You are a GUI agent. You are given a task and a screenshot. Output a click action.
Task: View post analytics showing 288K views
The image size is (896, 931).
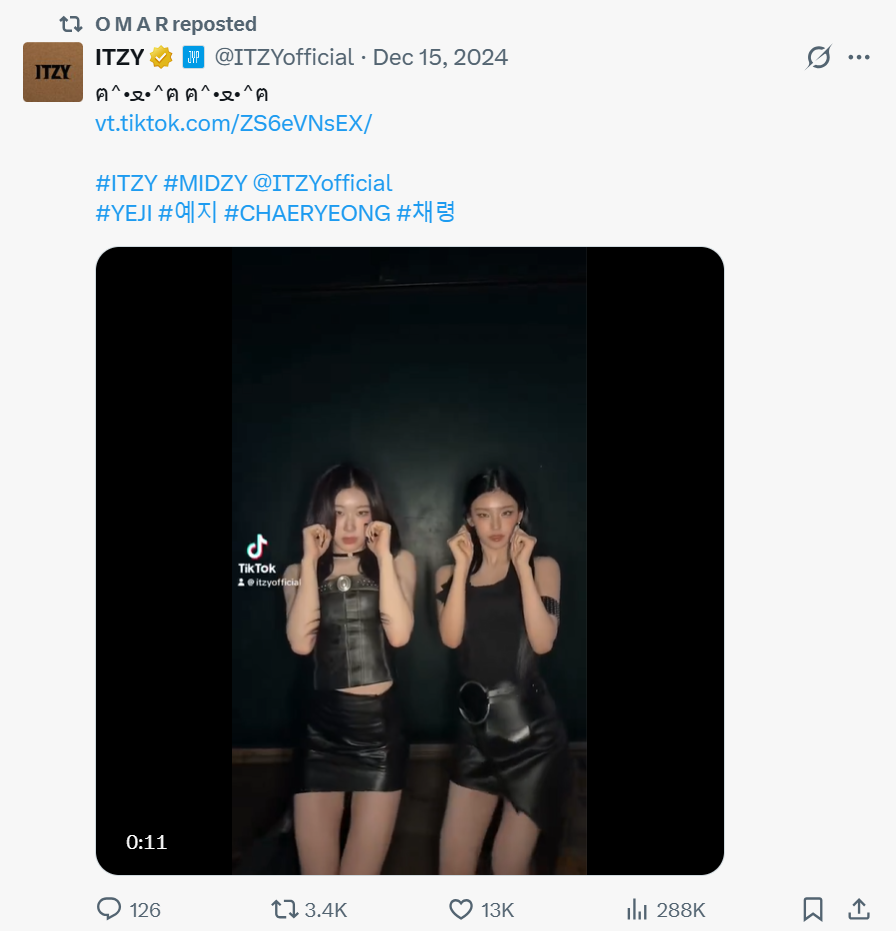[x=637, y=909]
